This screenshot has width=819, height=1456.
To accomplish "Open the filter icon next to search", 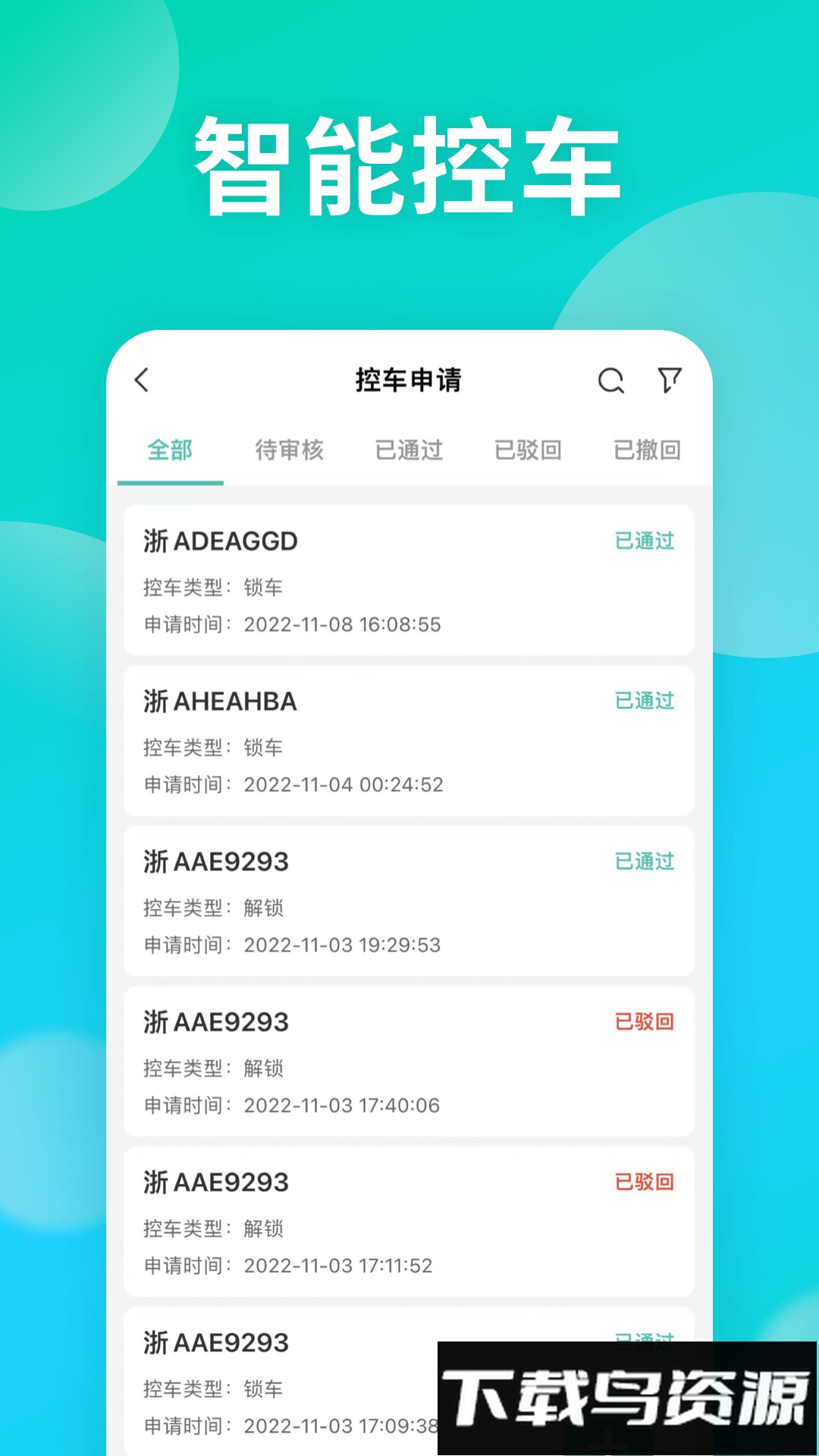I will coord(667,381).
